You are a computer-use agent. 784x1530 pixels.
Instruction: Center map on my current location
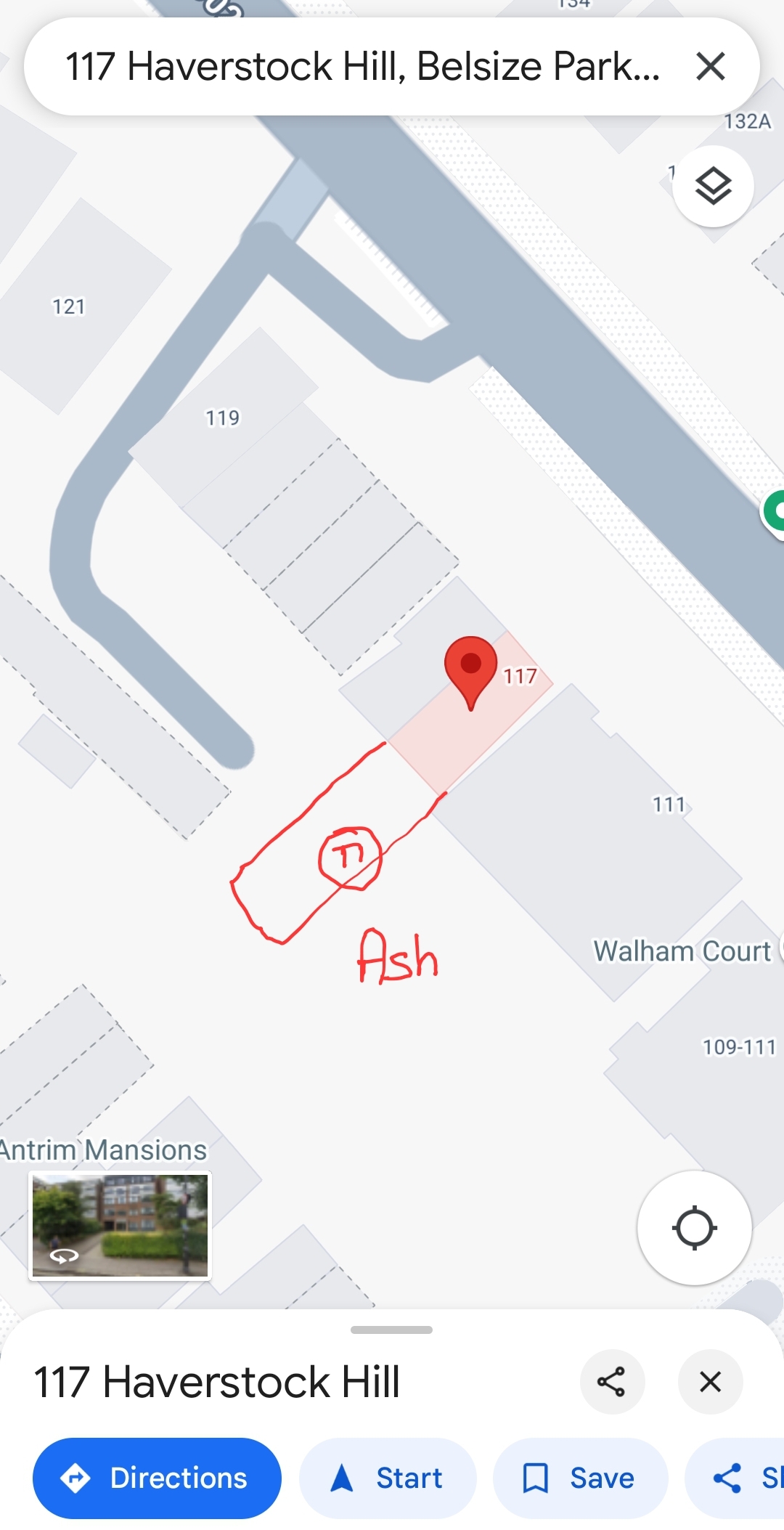[694, 1227]
